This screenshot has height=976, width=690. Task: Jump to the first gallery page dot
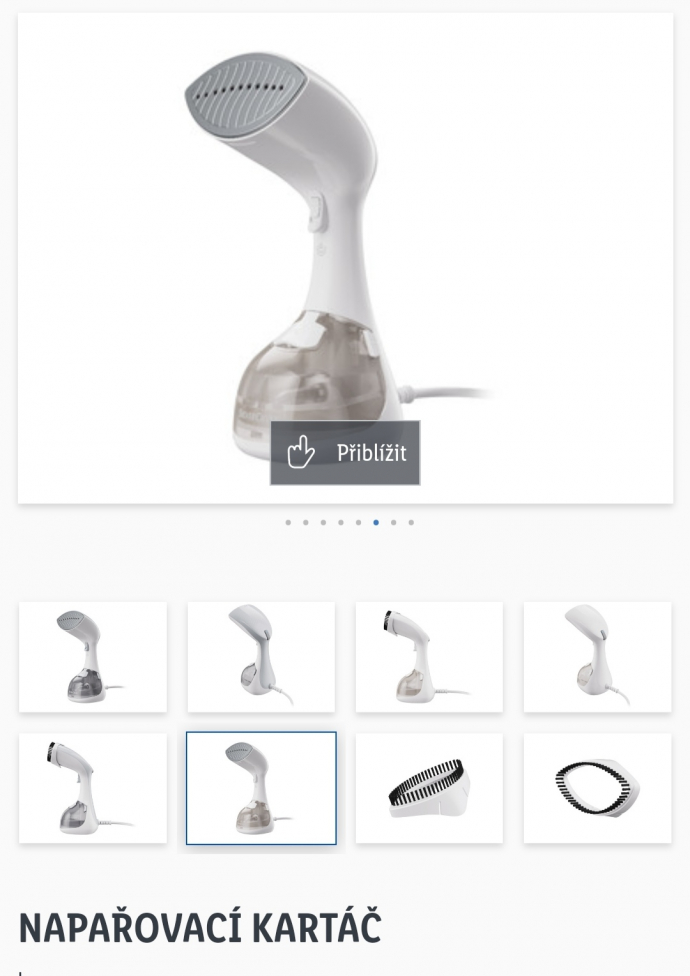coord(288,522)
